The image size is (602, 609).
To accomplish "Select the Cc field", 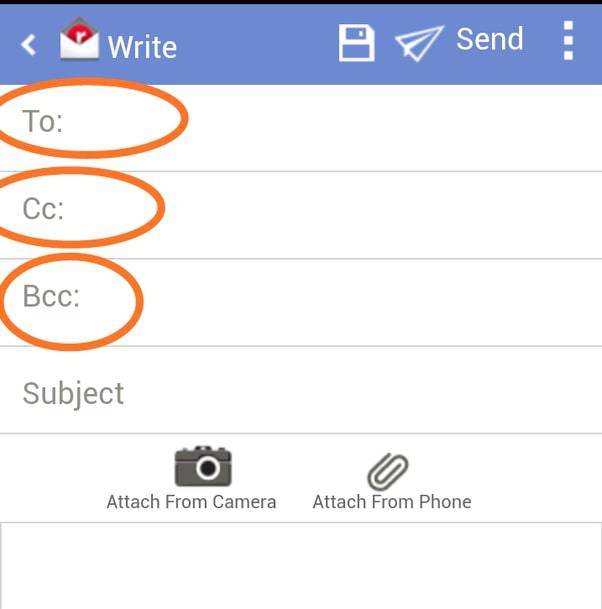I will tap(330, 210).
